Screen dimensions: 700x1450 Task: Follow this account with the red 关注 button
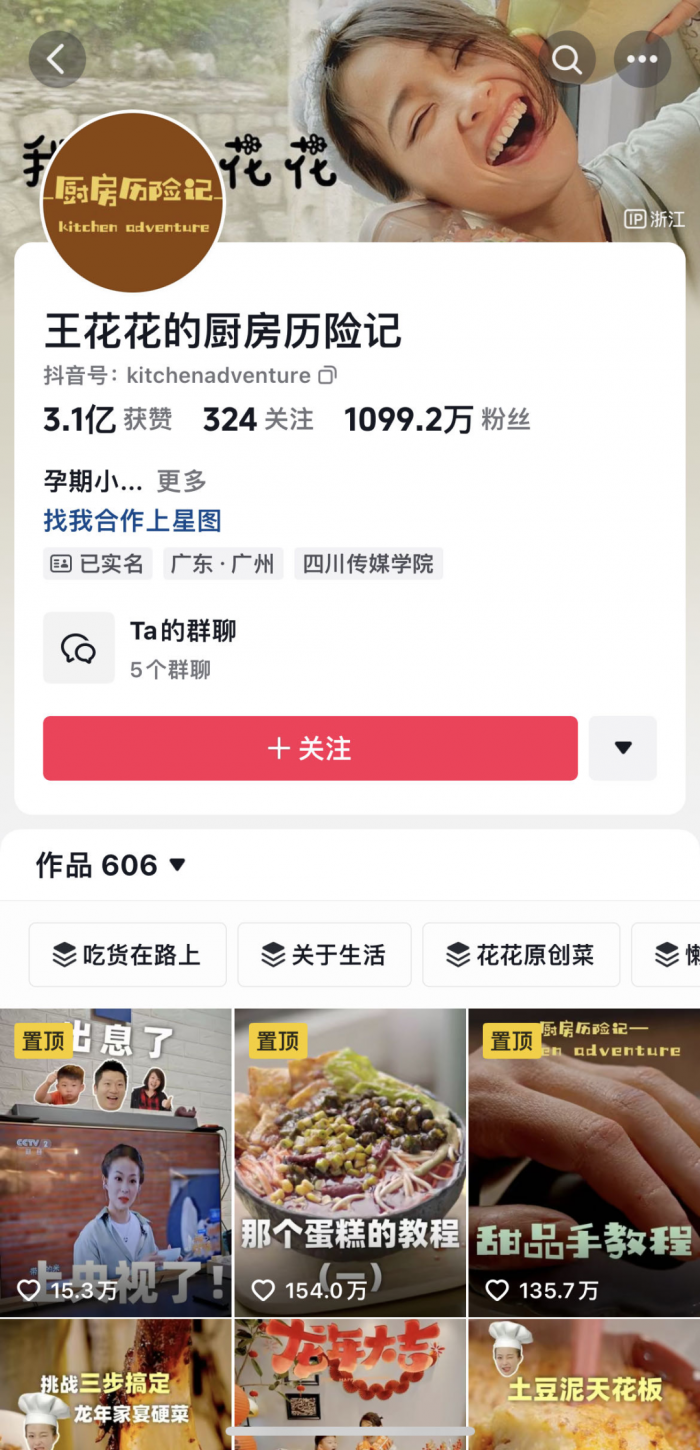coord(310,748)
